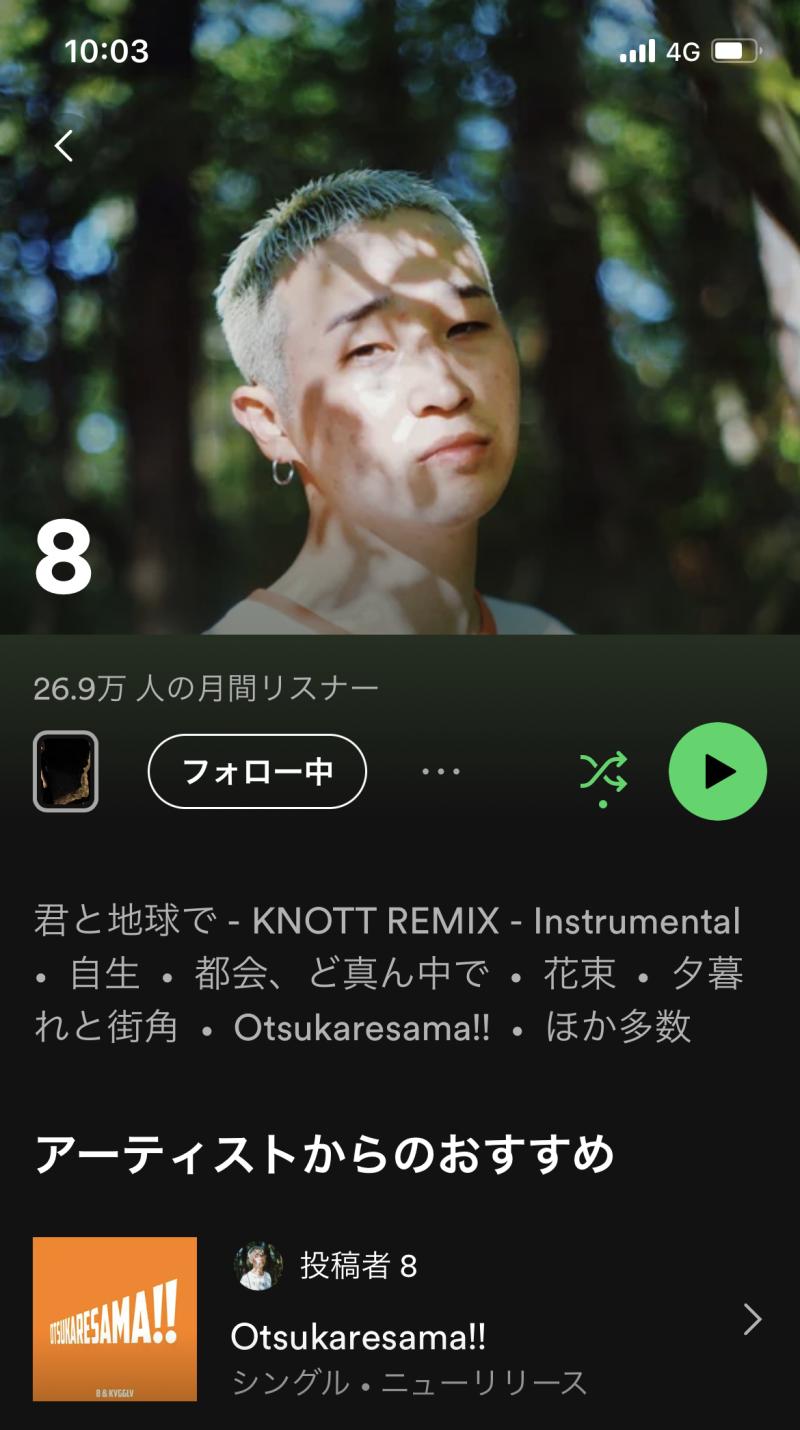Viewport: 800px width, 1430px height.
Task: Tap the フォロー中 button to unfollow
Action: (257, 771)
